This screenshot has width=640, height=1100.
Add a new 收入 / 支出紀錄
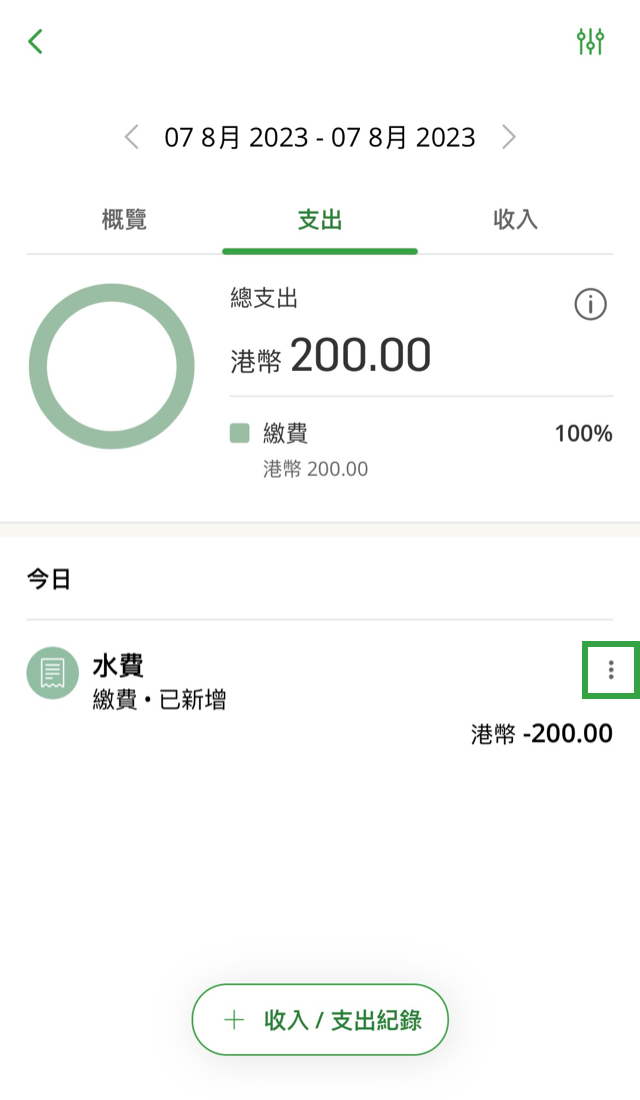click(320, 1019)
